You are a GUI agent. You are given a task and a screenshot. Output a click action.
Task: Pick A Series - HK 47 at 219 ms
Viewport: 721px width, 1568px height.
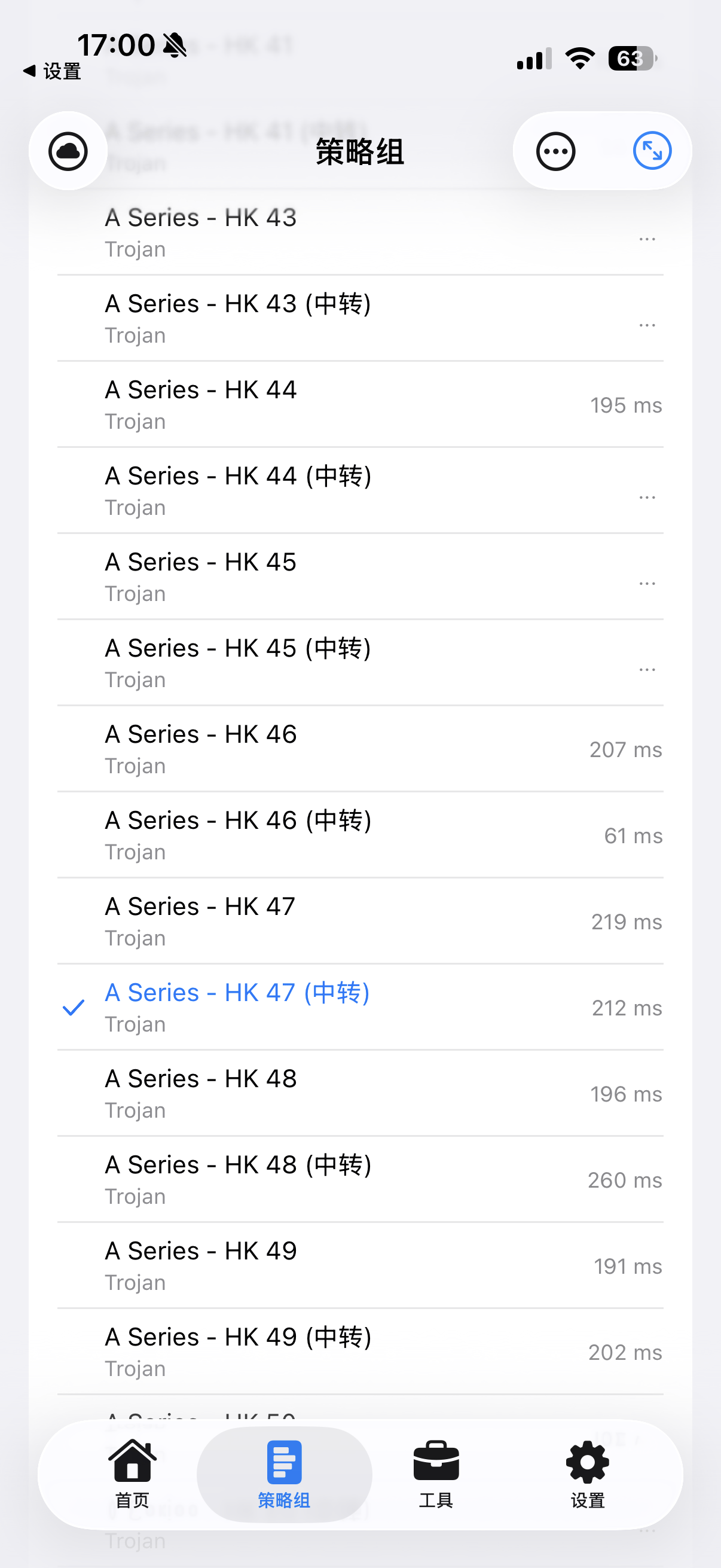360,921
